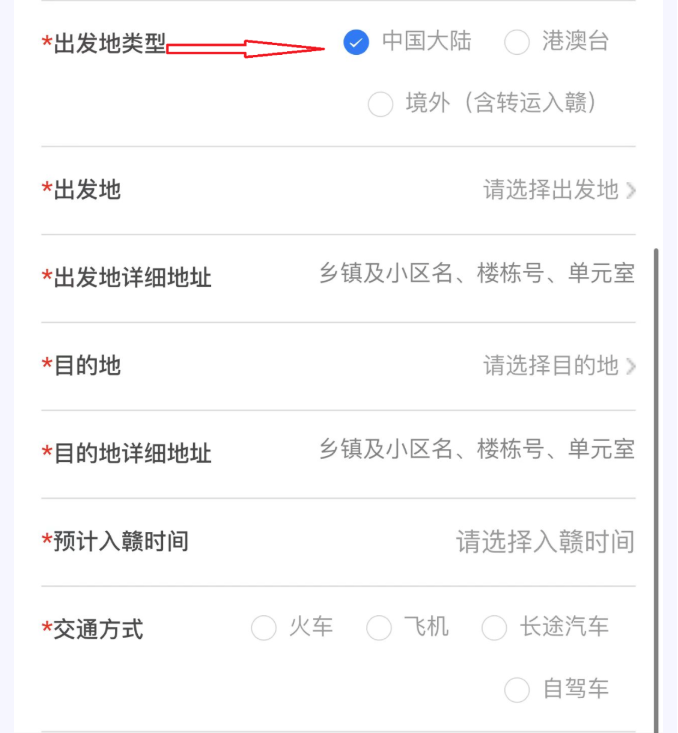Select 飞机 as transport method

click(379, 628)
